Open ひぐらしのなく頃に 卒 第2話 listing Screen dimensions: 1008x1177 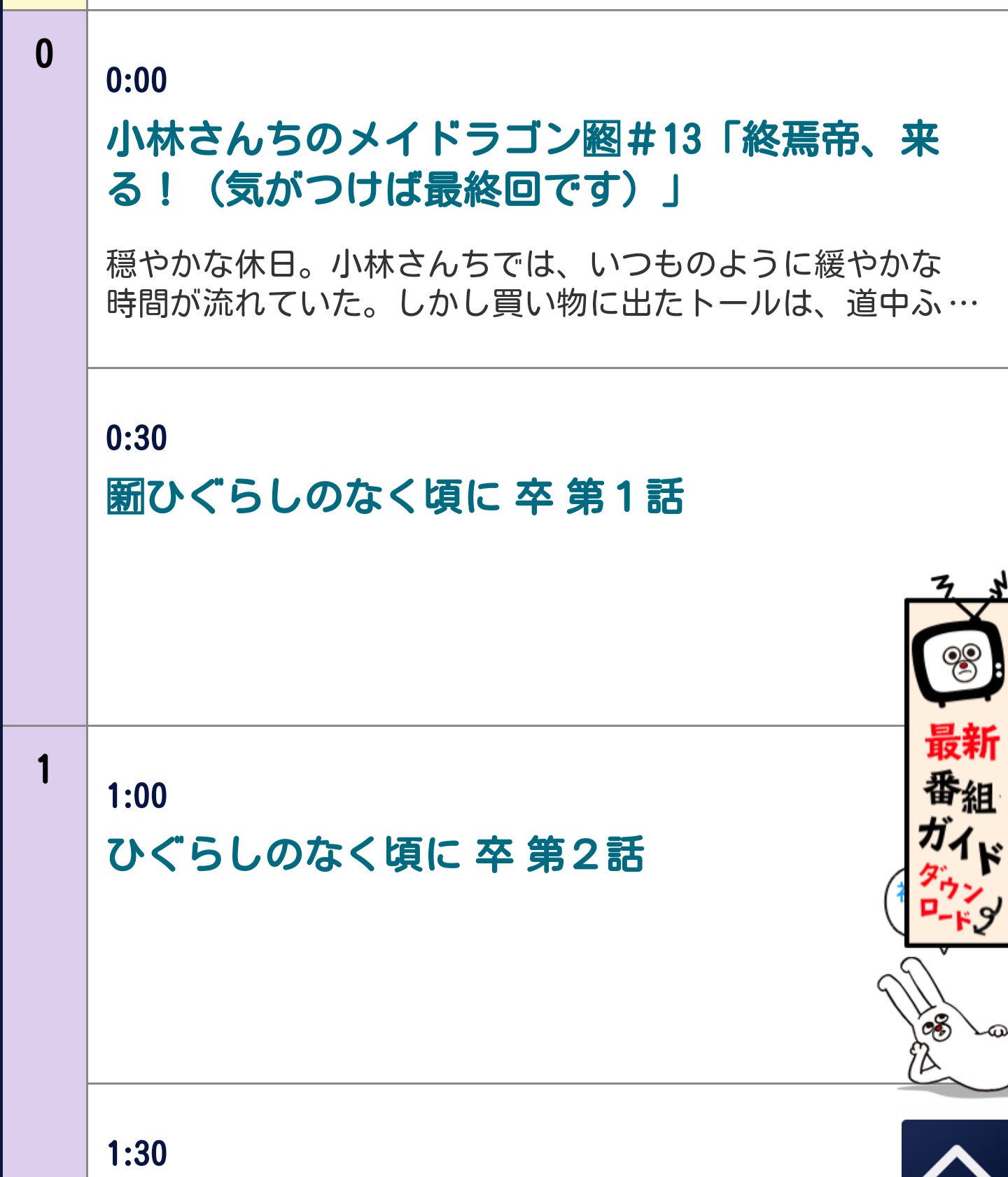click(x=375, y=854)
